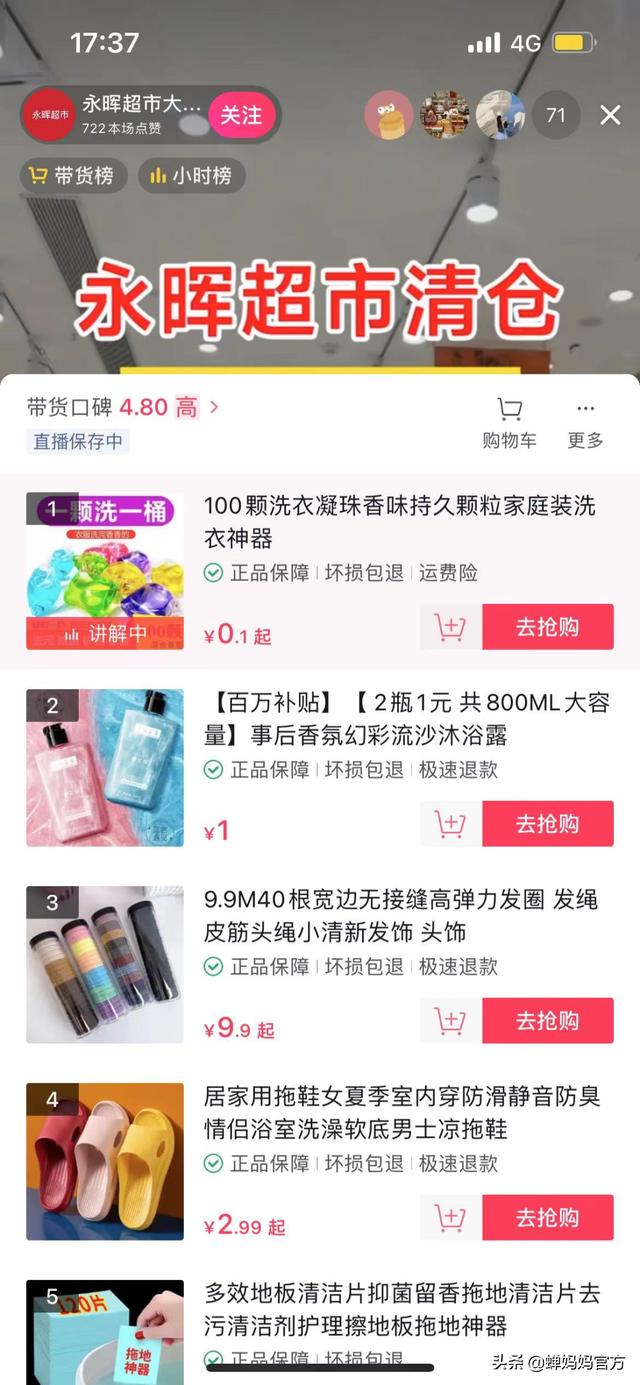Tap 去抢购 for the 100颗洗衣凝珠
The width and height of the screenshot is (640, 1385).
click(x=547, y=627)
